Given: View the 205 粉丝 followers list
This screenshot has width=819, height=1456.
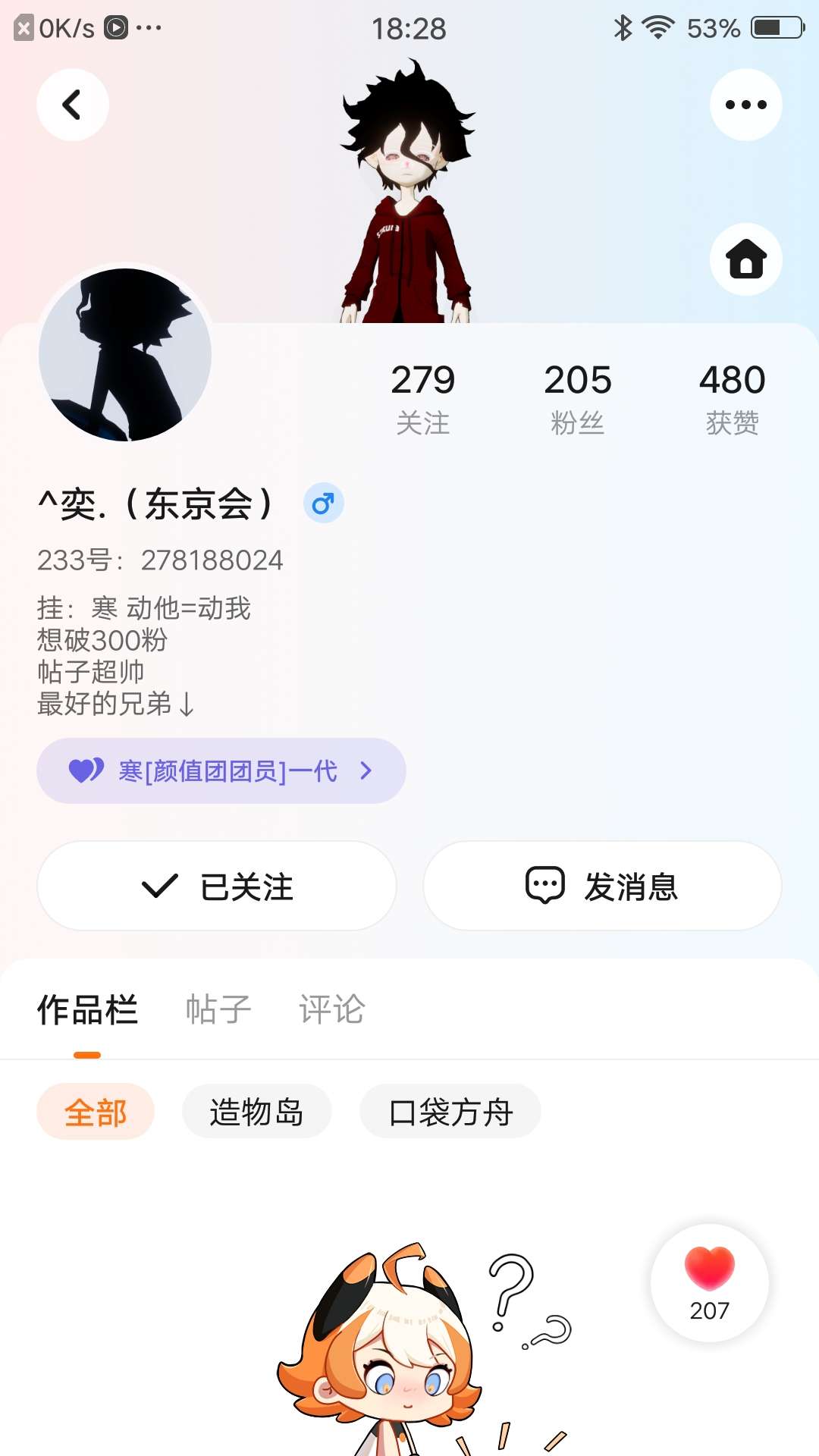Looking at the screenshot, I should coord(578,399).
